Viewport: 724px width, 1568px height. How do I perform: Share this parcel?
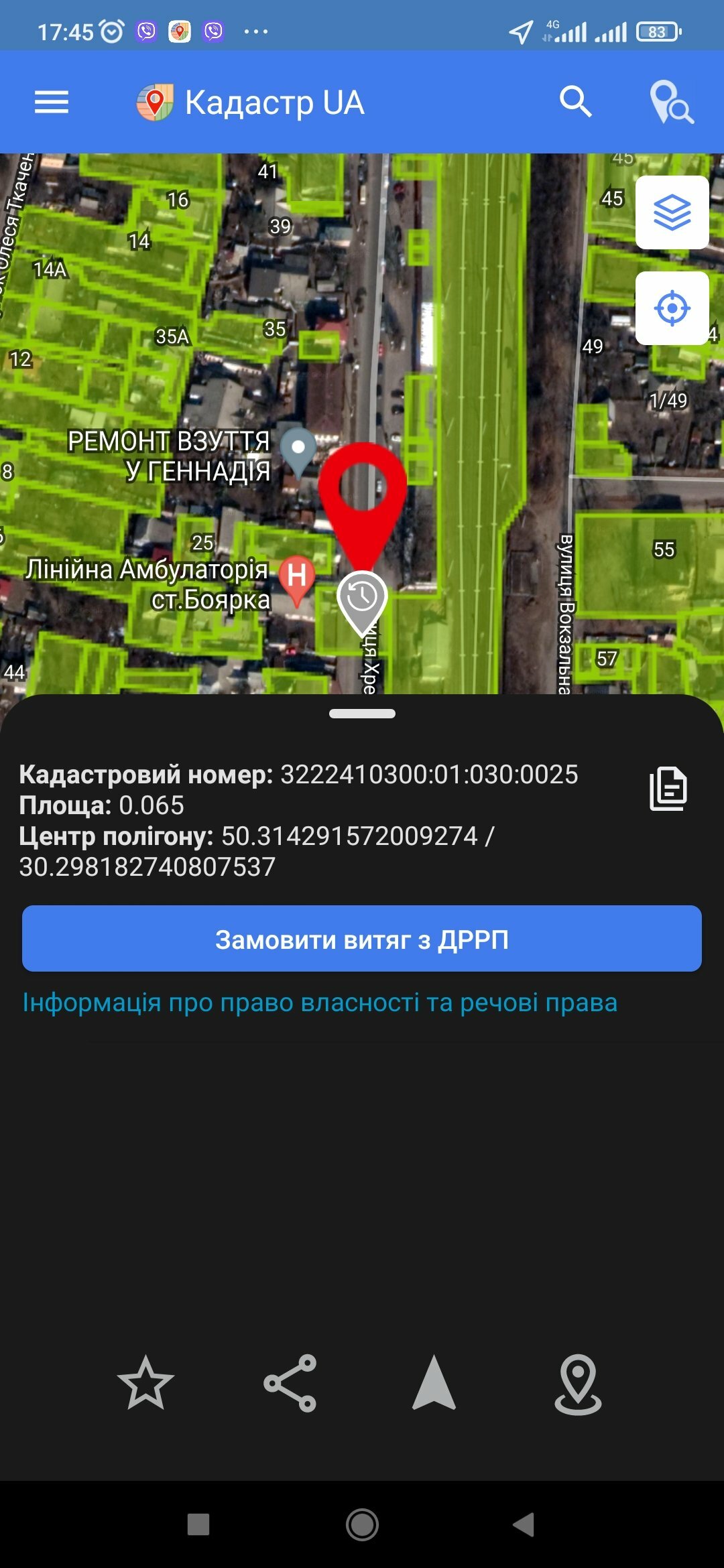[290, 1383]
